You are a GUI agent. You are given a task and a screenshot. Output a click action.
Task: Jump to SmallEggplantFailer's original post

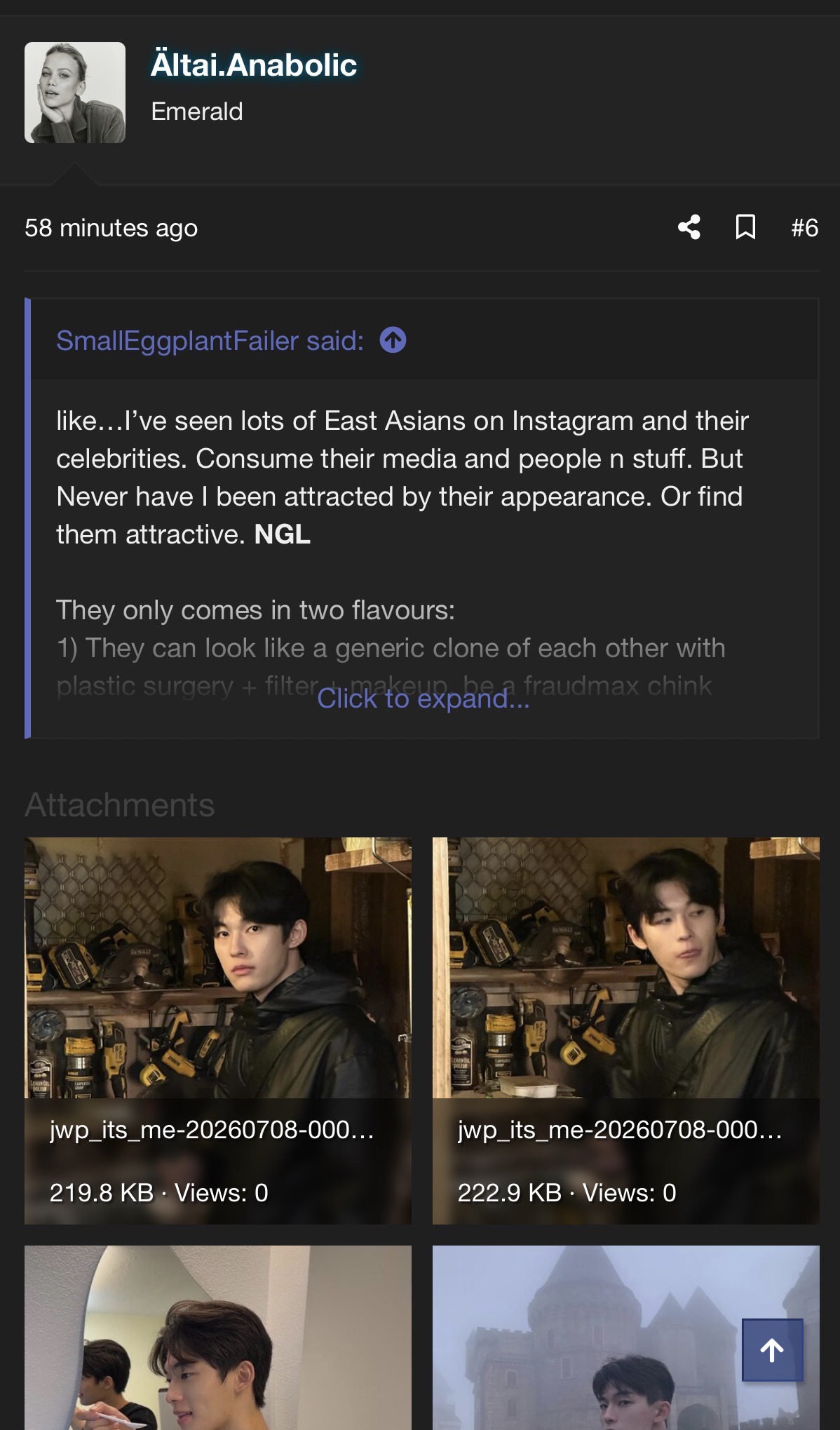(393, 340)
